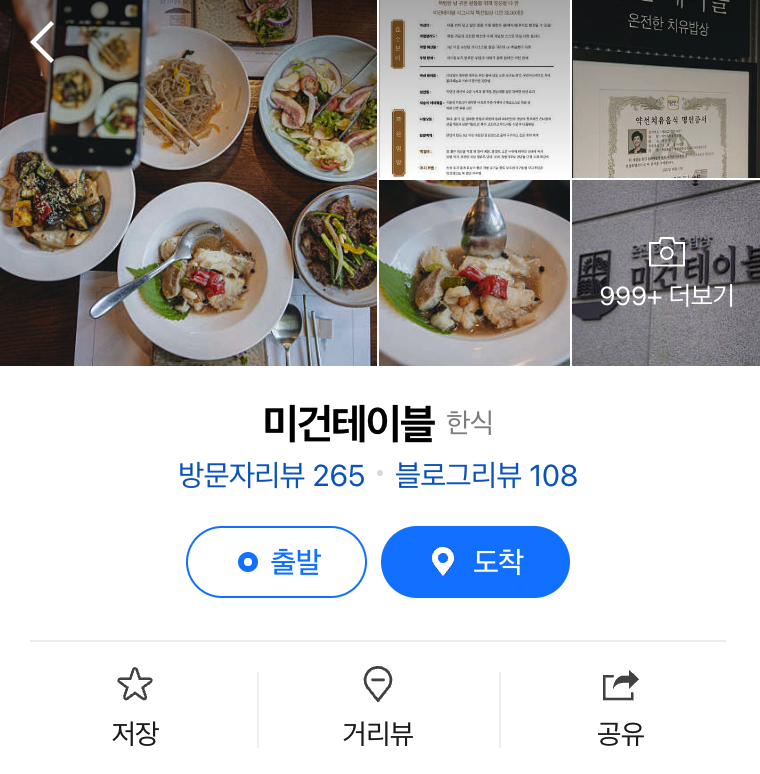Open the spoon and dish photo

[x=474, y=273]
